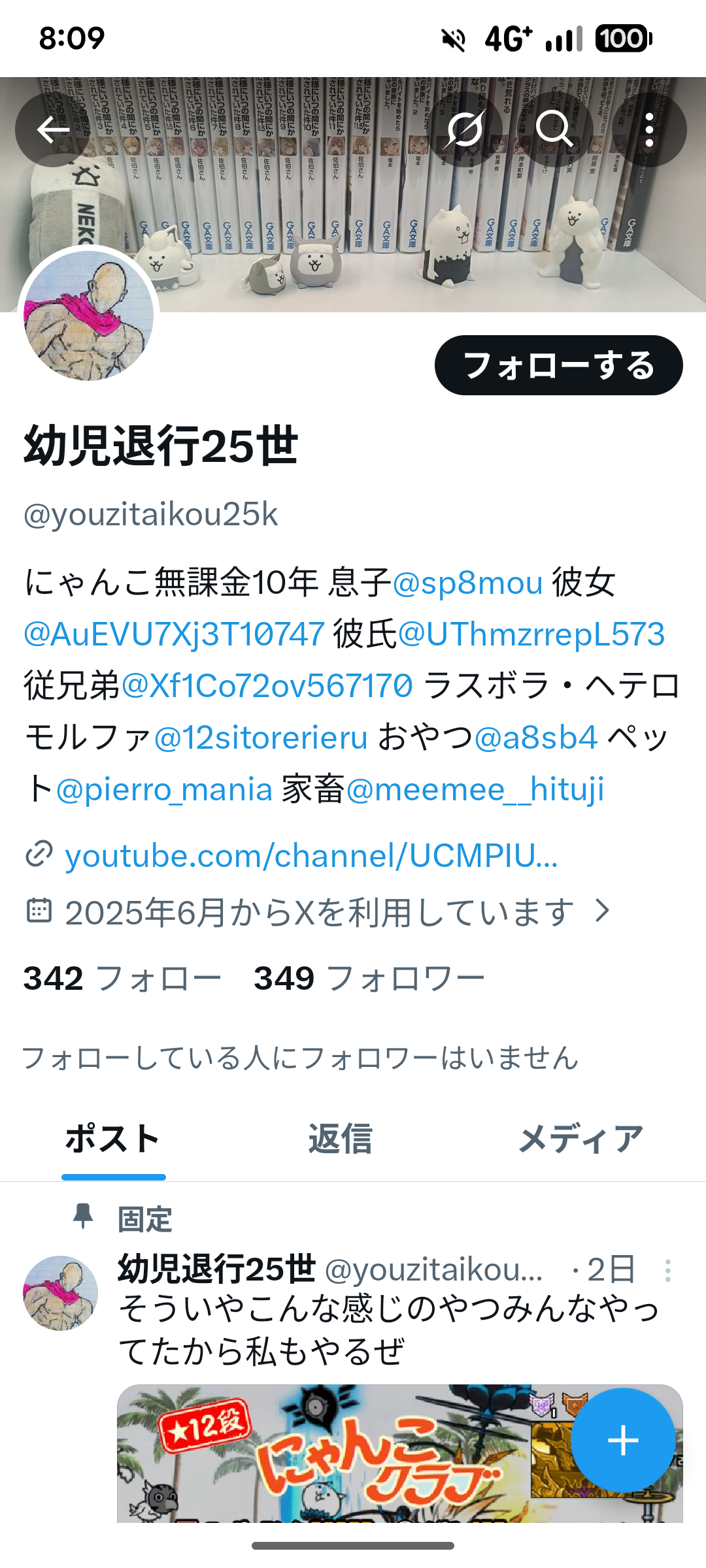This screenshot has width=706, height=1568.
Task: Tap the フォローする button
Action: (x=558, y=365)
